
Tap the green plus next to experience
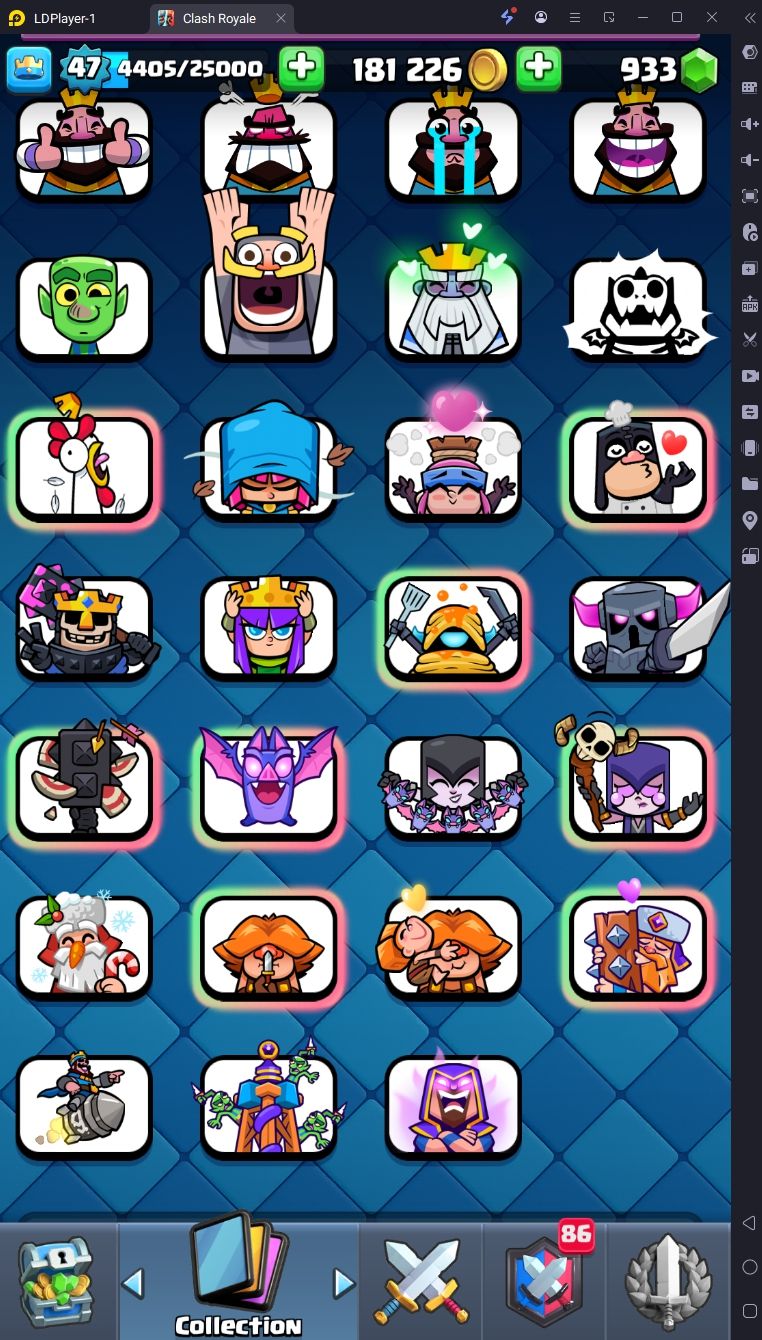pyautogui.click(x=301, y=69)
